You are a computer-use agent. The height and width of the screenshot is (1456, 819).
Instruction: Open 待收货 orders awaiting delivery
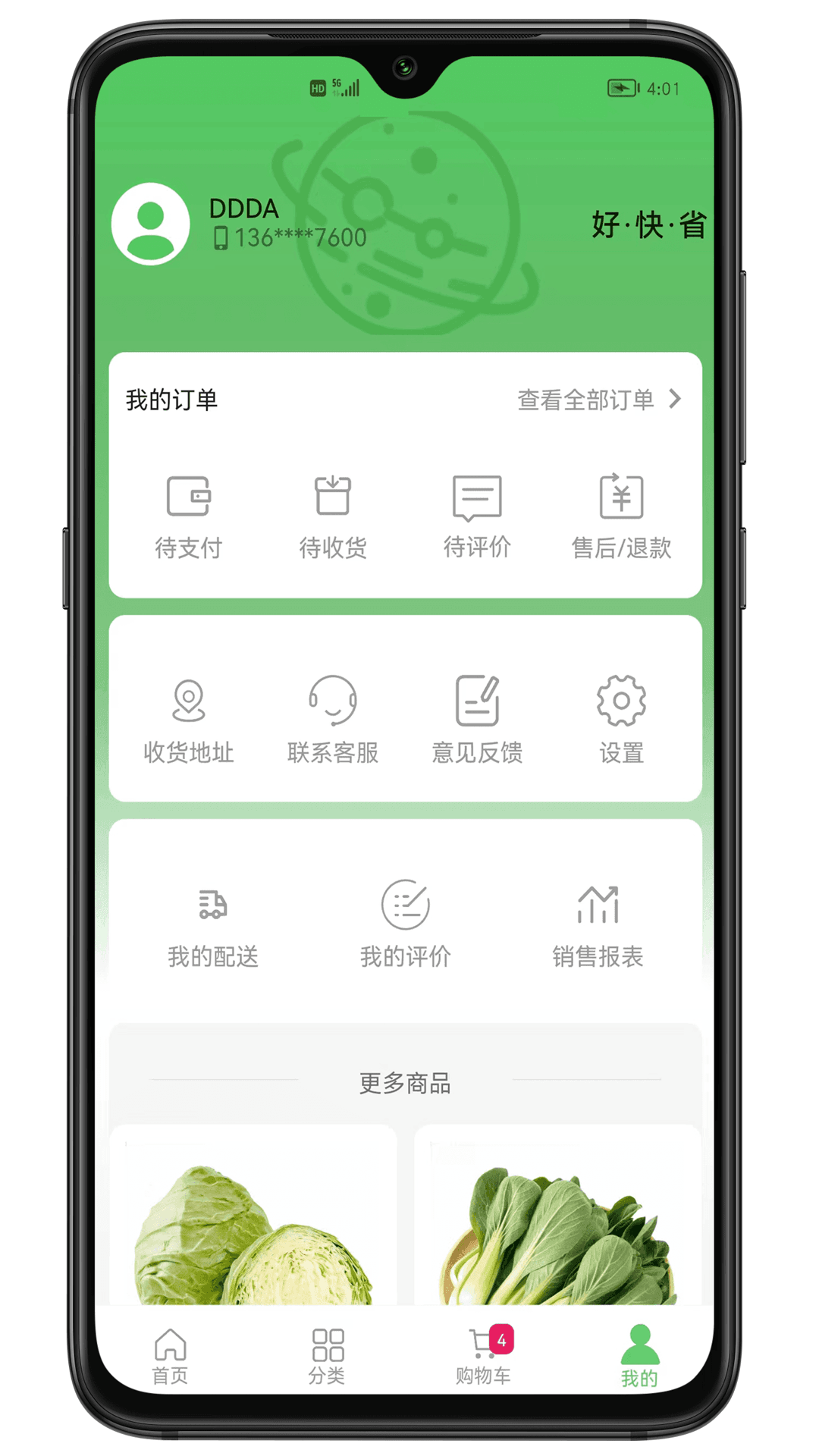pyautogui.click(x=333, y=516)
